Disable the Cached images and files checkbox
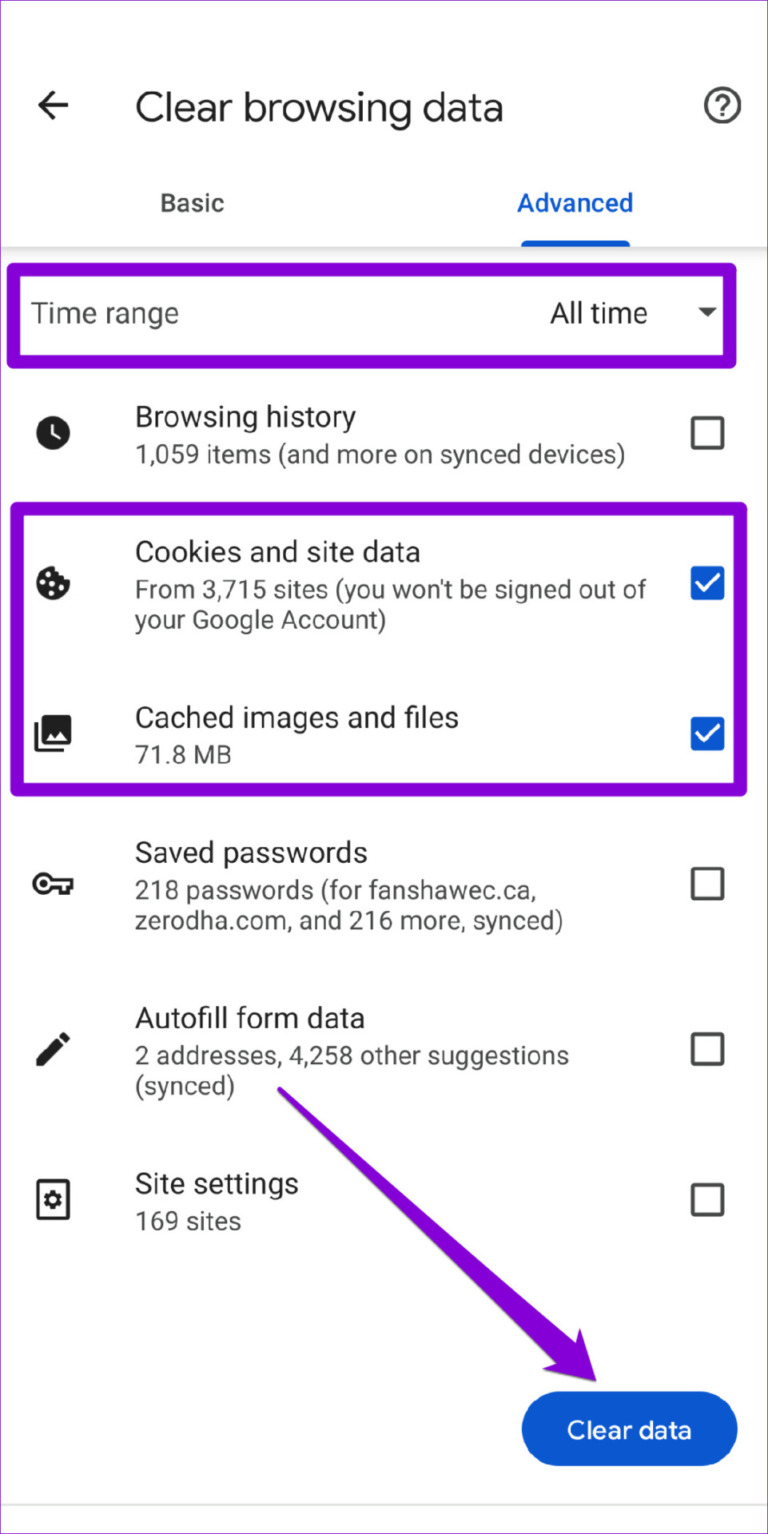 click(x=707, y=733)
